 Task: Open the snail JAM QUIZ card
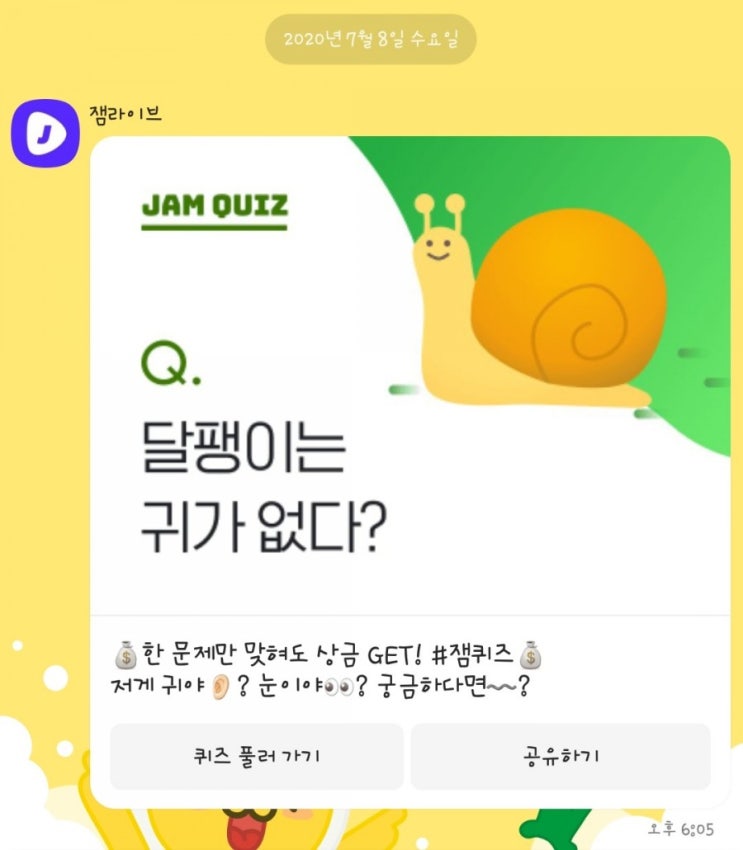[x=410, y=375]
